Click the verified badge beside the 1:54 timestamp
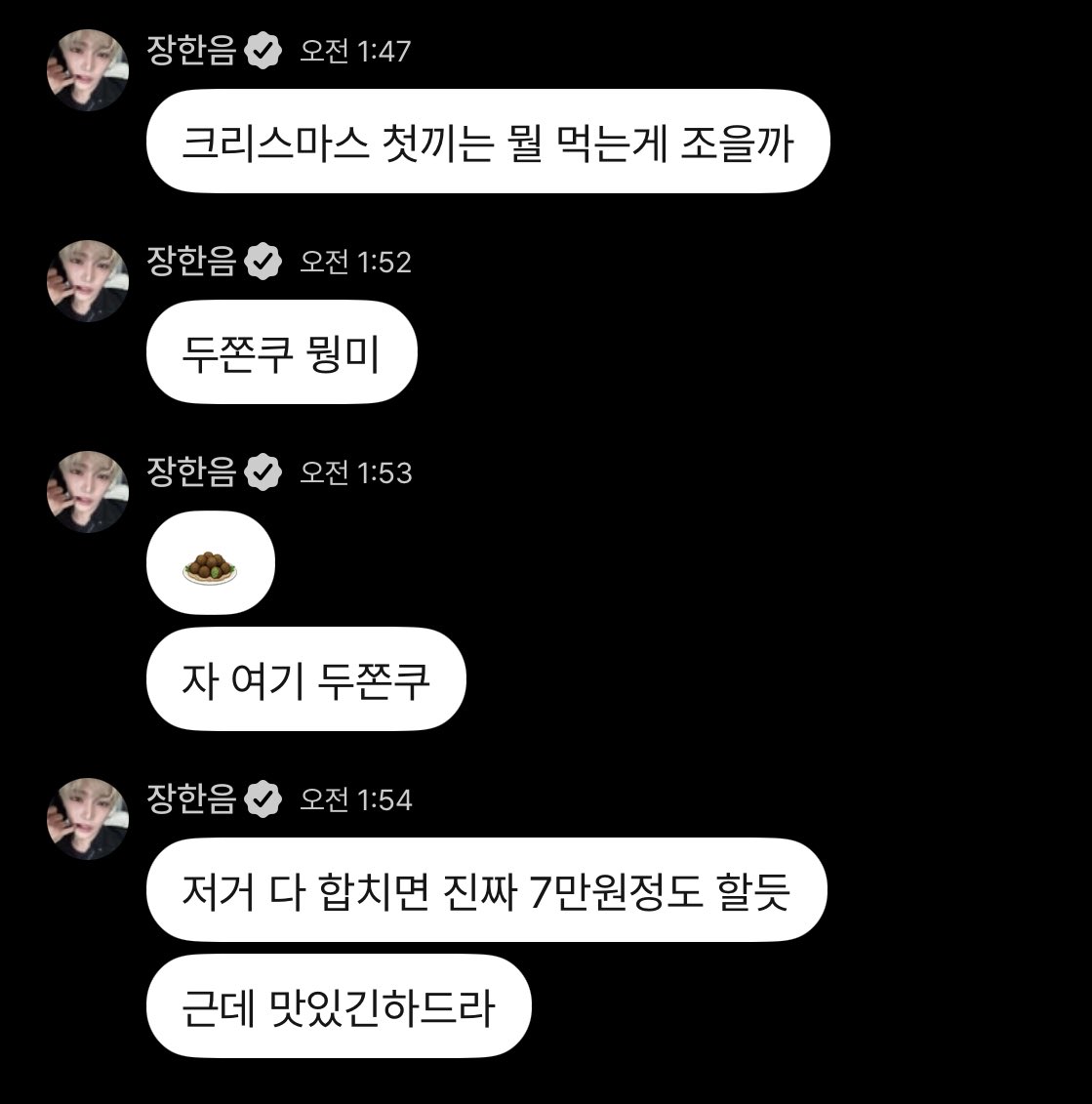Viewport: 1092px width, 1104px height. (262, 797)
